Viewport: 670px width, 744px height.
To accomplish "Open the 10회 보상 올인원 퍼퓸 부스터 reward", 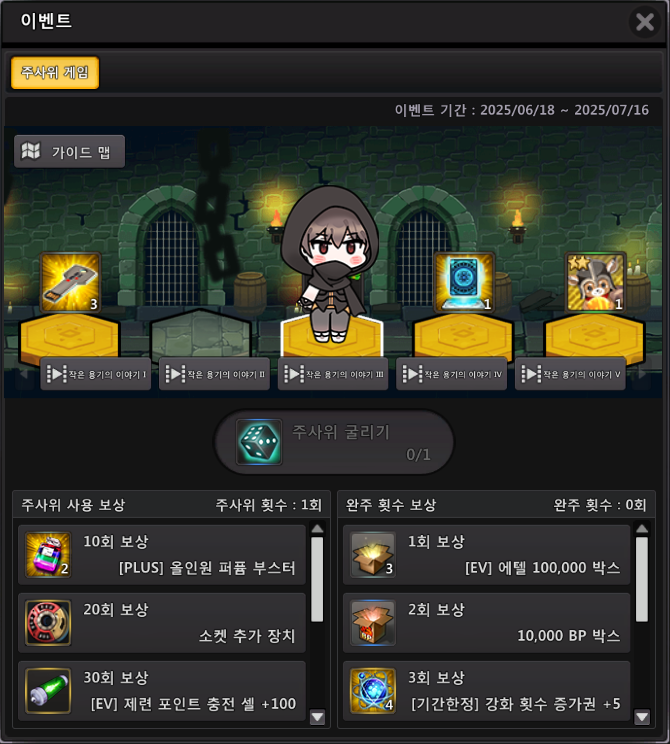I will (162, 555).
